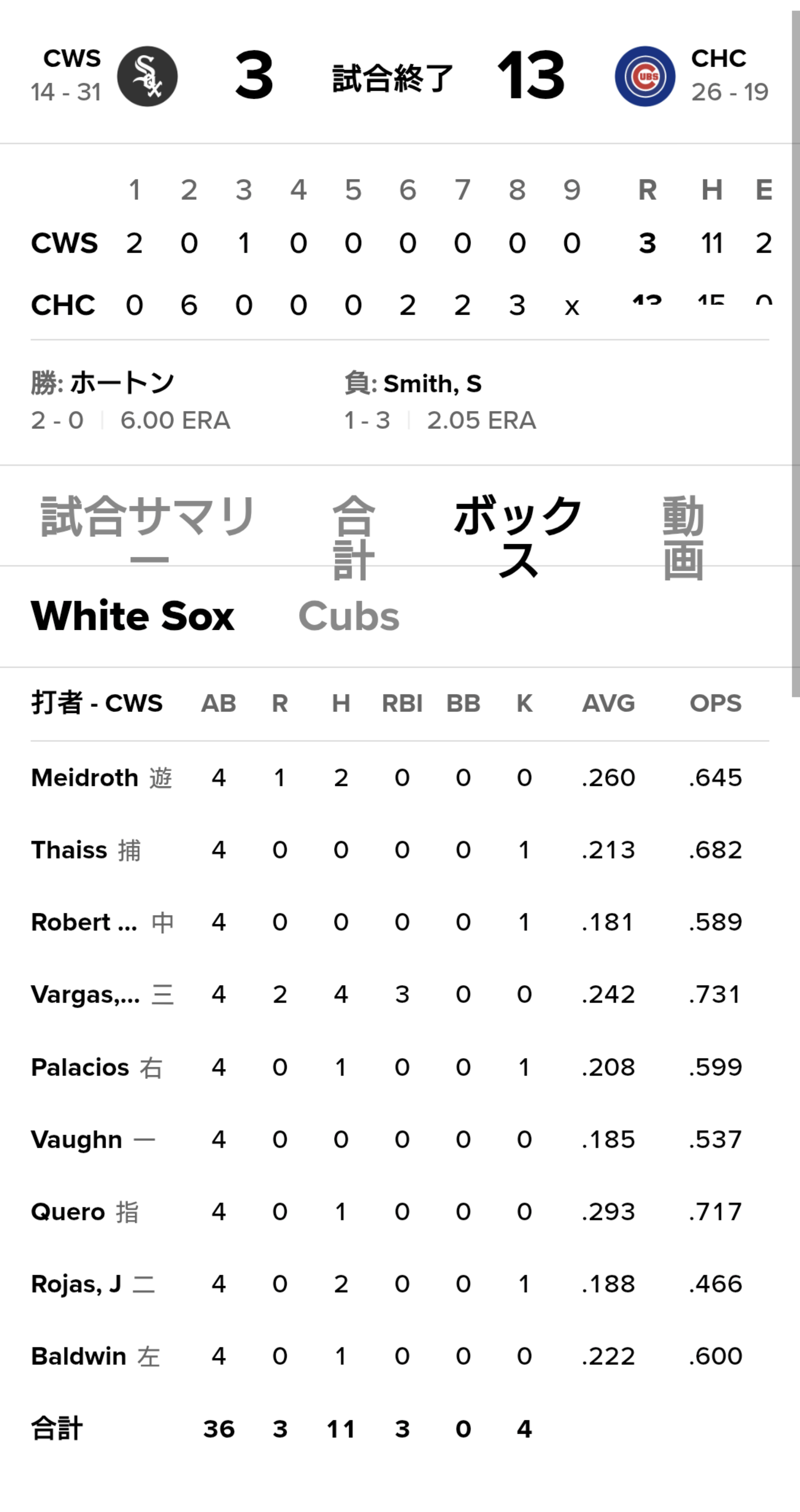Switch to the Cubs box score
The height and width of the screenshot is (1512, 800).
[349, 616]
